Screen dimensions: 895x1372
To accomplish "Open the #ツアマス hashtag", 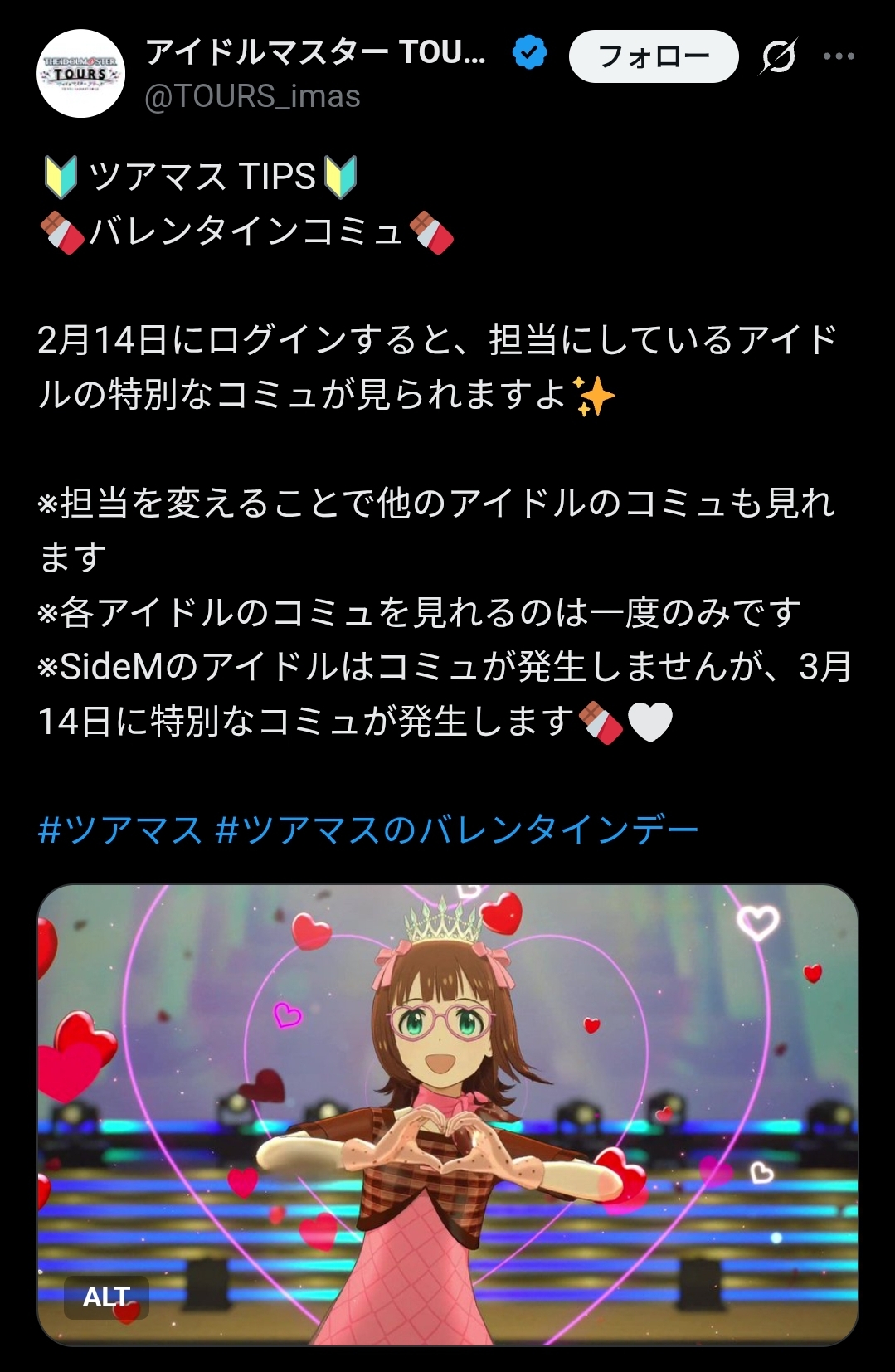I will coord(120,830).
